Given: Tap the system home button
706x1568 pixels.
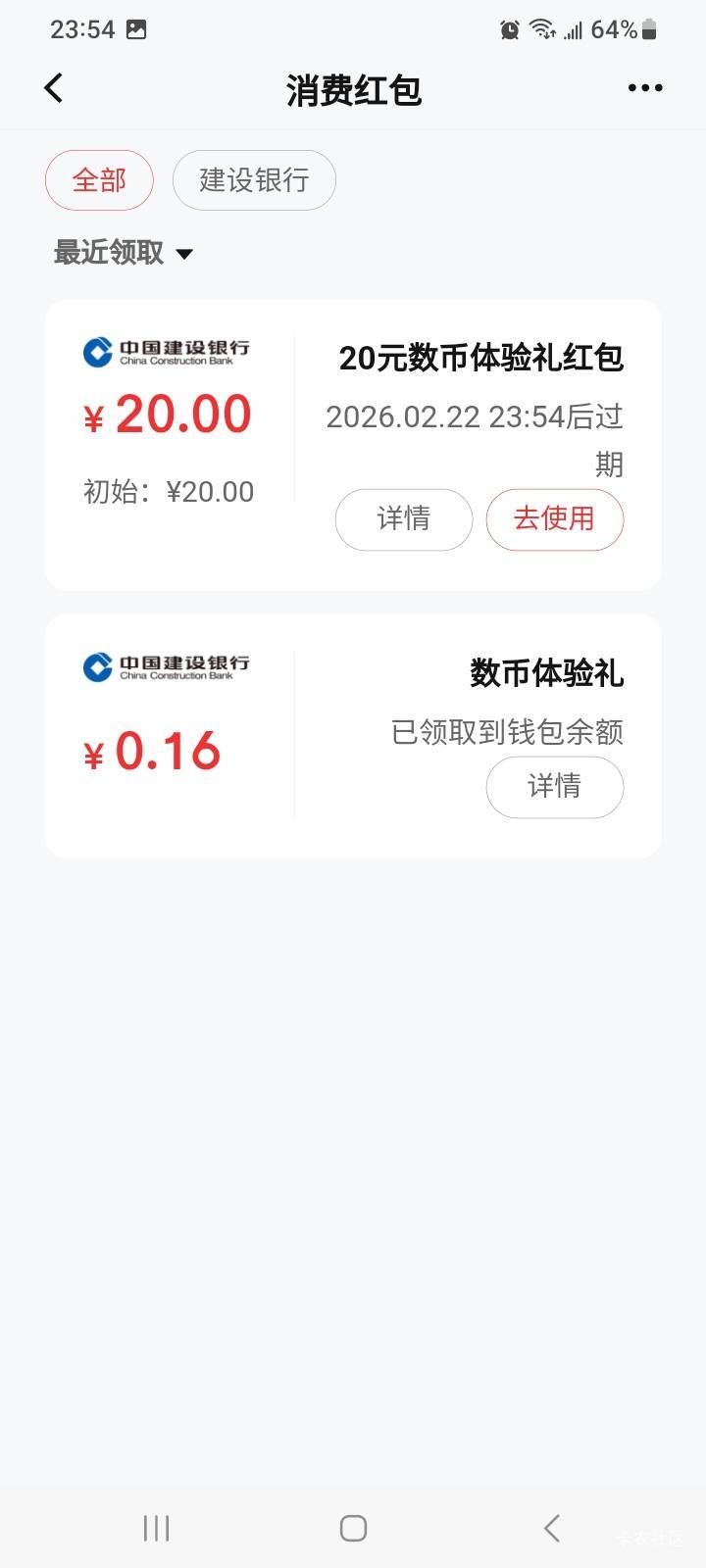Looking at the screenshot, I should click(x=353, y=1528).
